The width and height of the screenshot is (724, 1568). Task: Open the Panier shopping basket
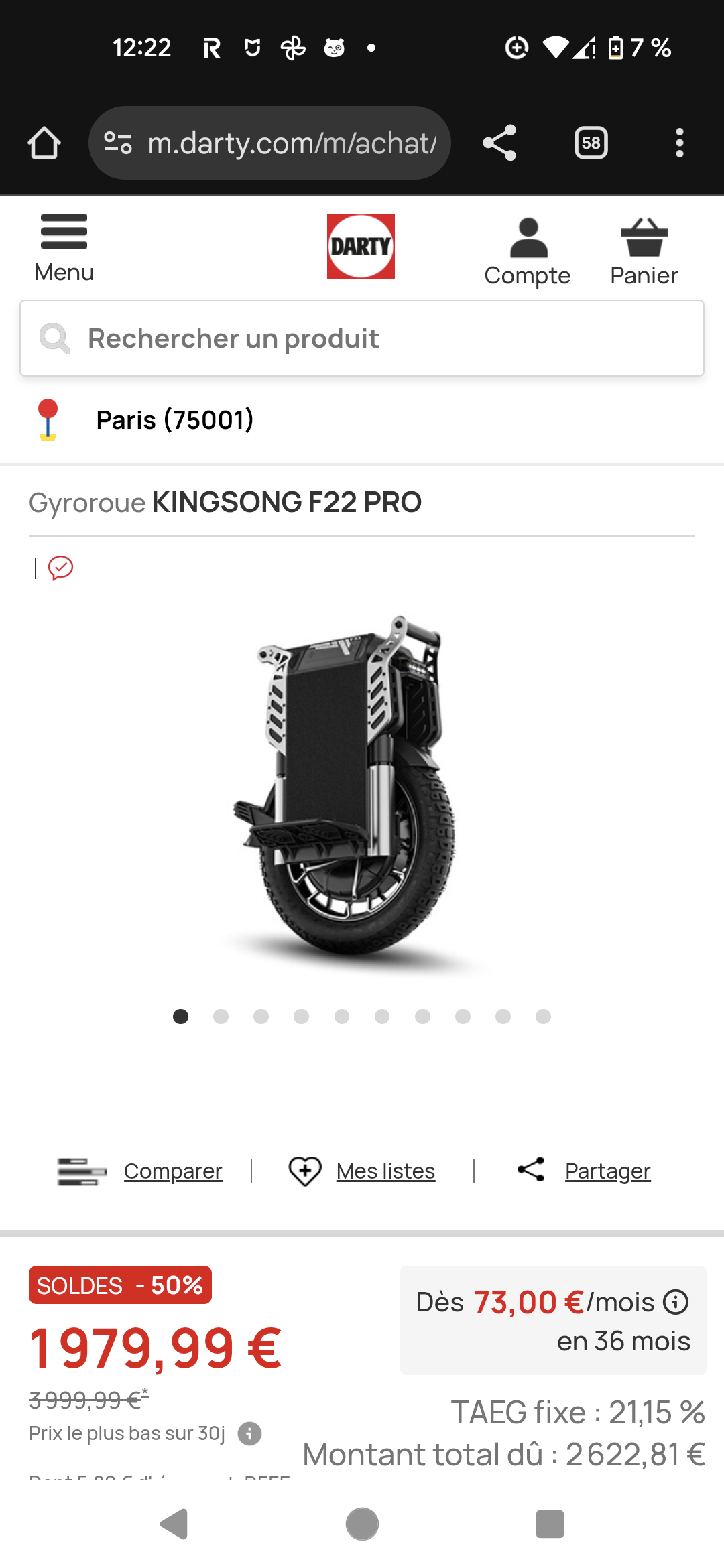tap(644, 252)
